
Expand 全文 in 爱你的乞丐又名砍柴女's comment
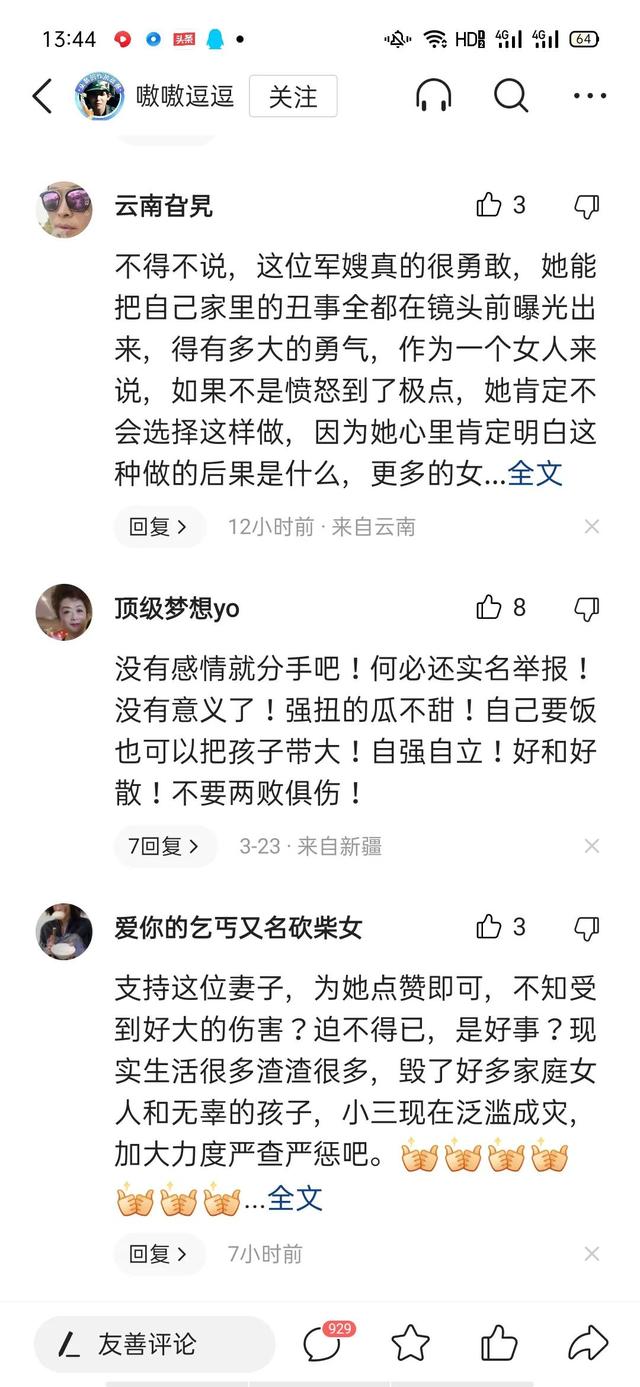[x=295, y=1197]
